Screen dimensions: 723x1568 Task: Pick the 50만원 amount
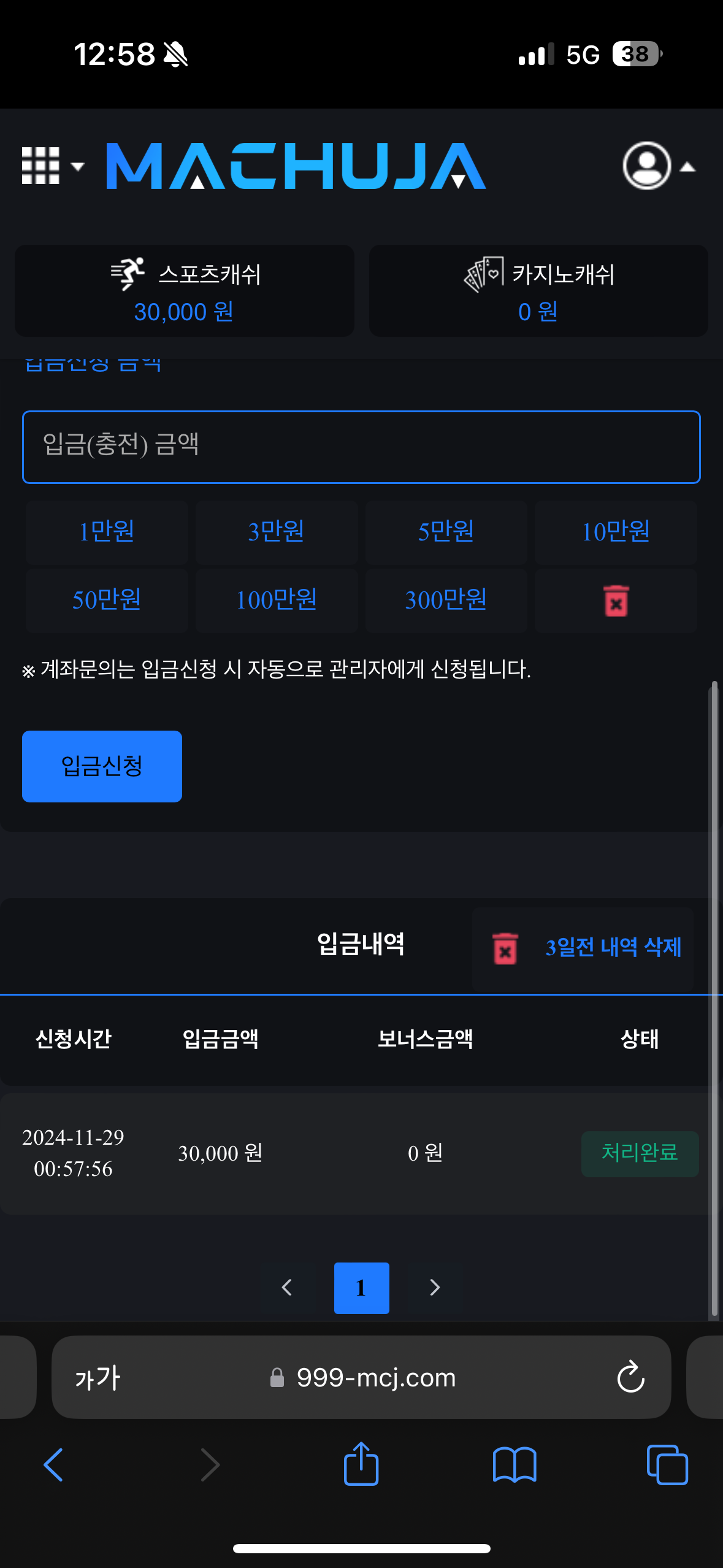point(107,601)
